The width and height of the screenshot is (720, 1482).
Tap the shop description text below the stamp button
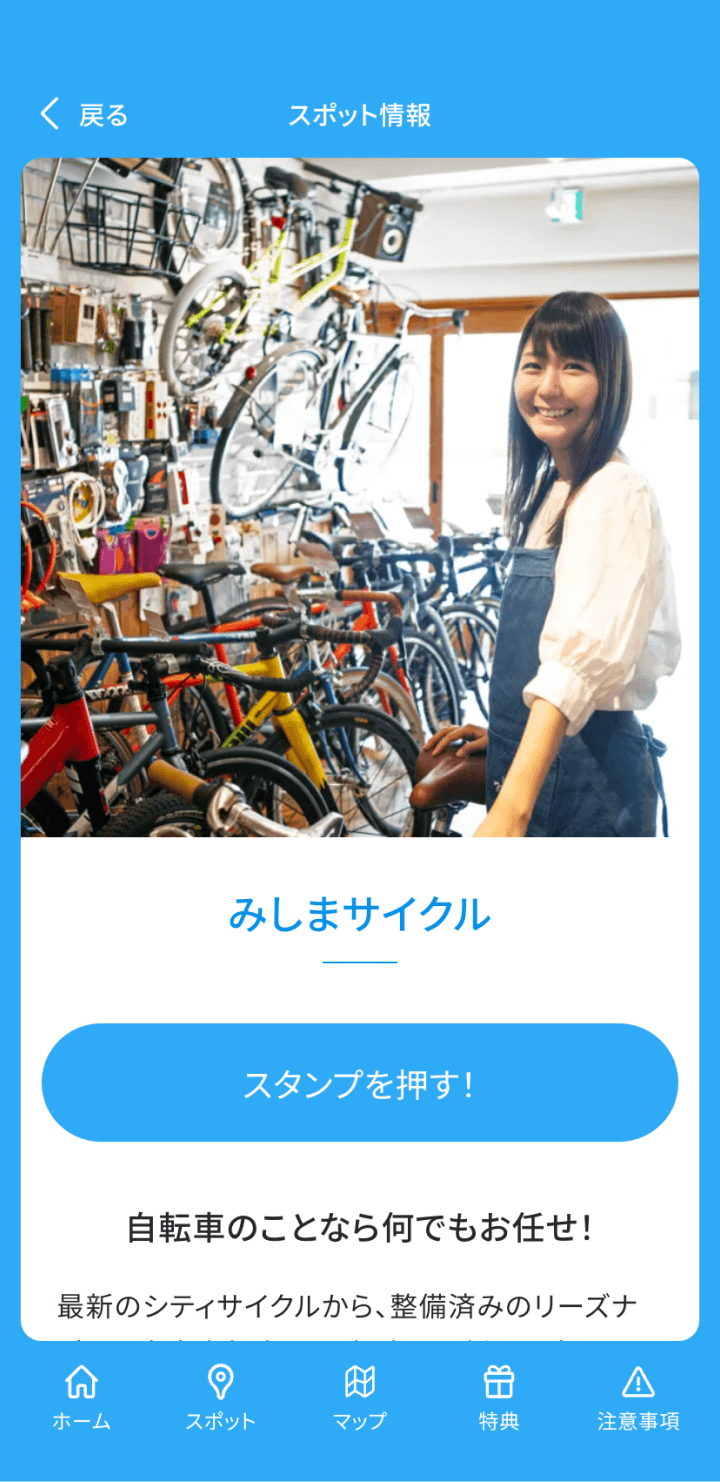point(360,1298)
